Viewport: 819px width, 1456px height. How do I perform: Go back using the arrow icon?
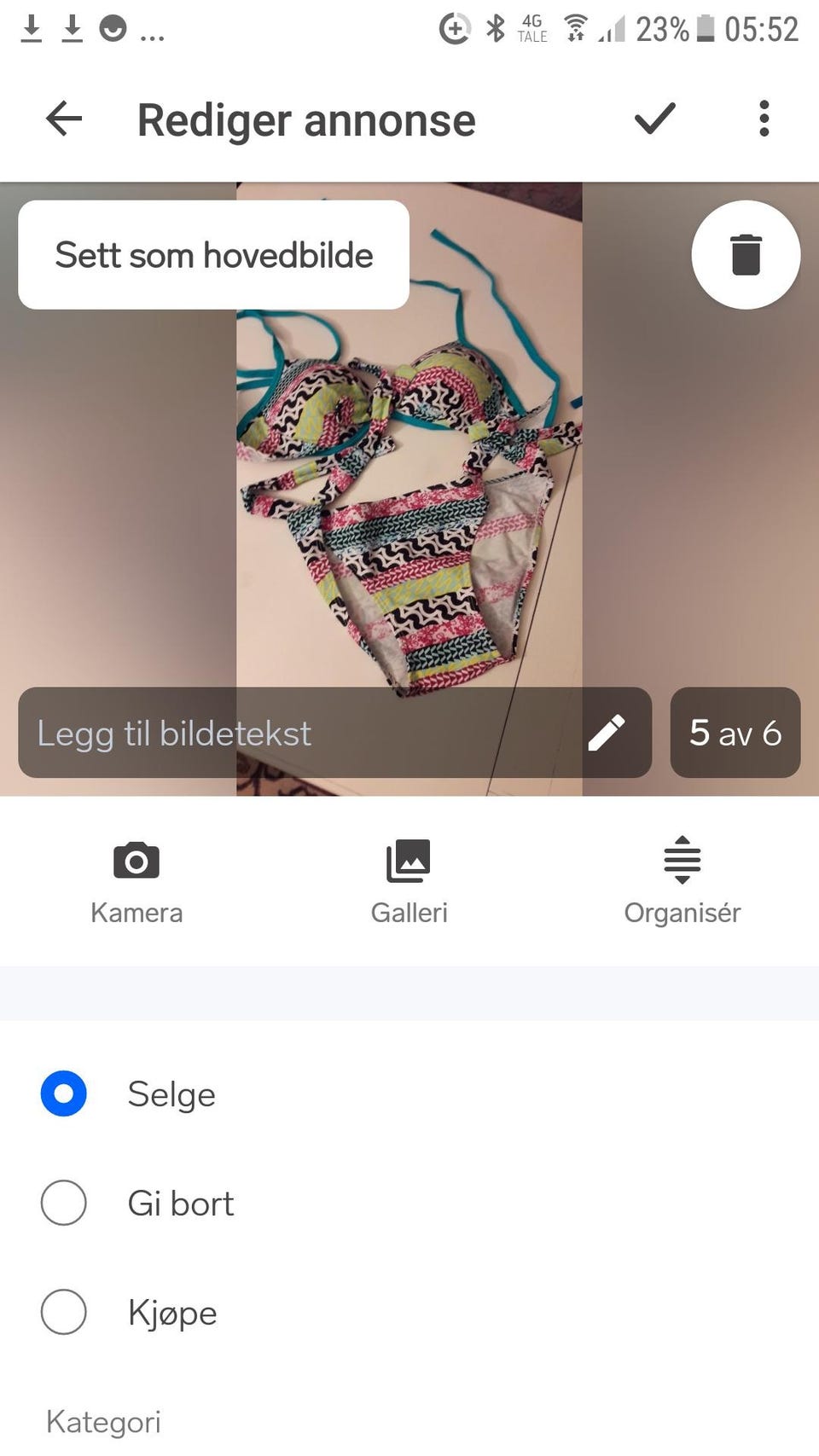pyautogui.click(x=62, y=119)
